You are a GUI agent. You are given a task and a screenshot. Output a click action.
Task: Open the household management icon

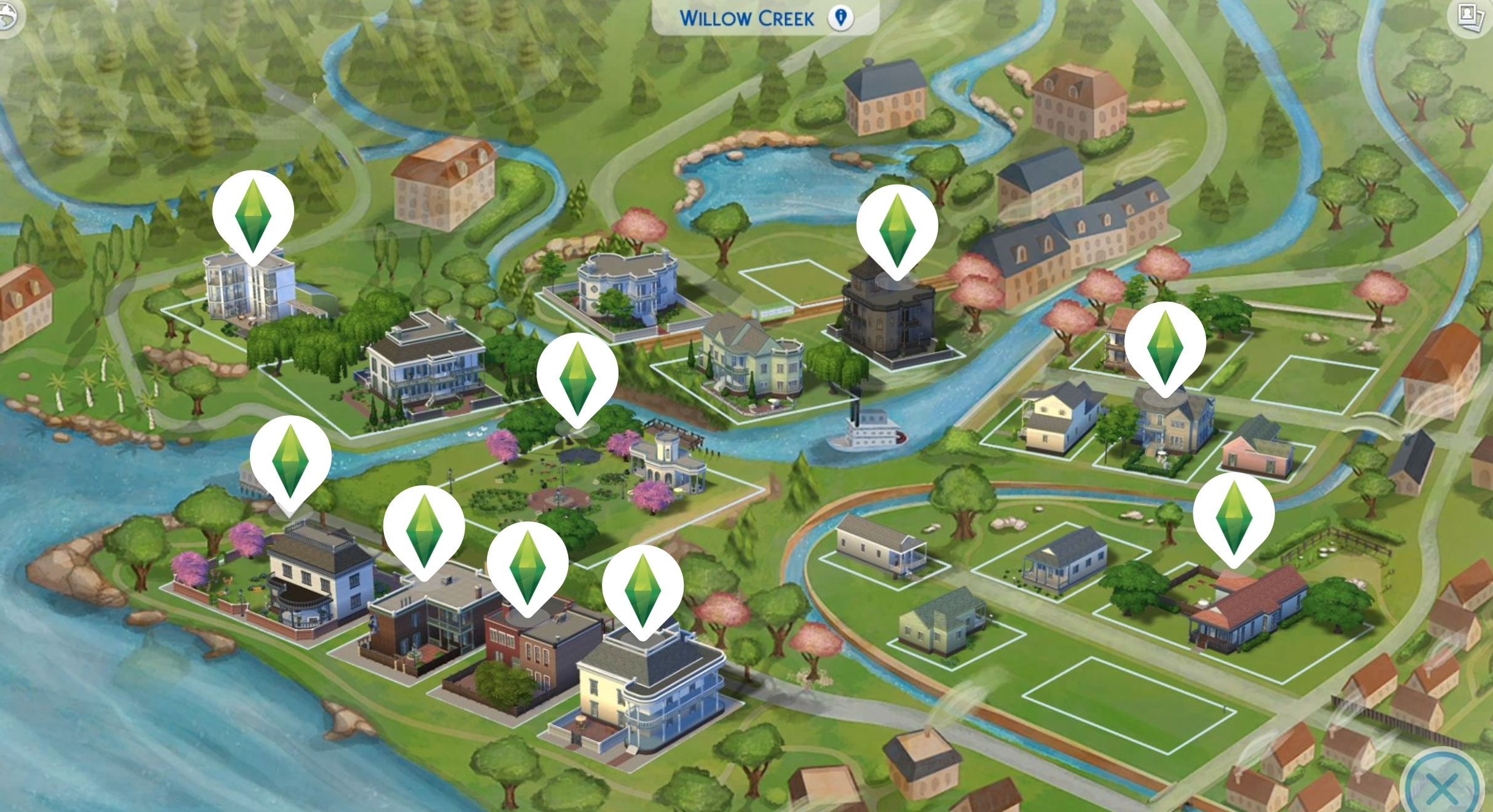point(1471,16)
